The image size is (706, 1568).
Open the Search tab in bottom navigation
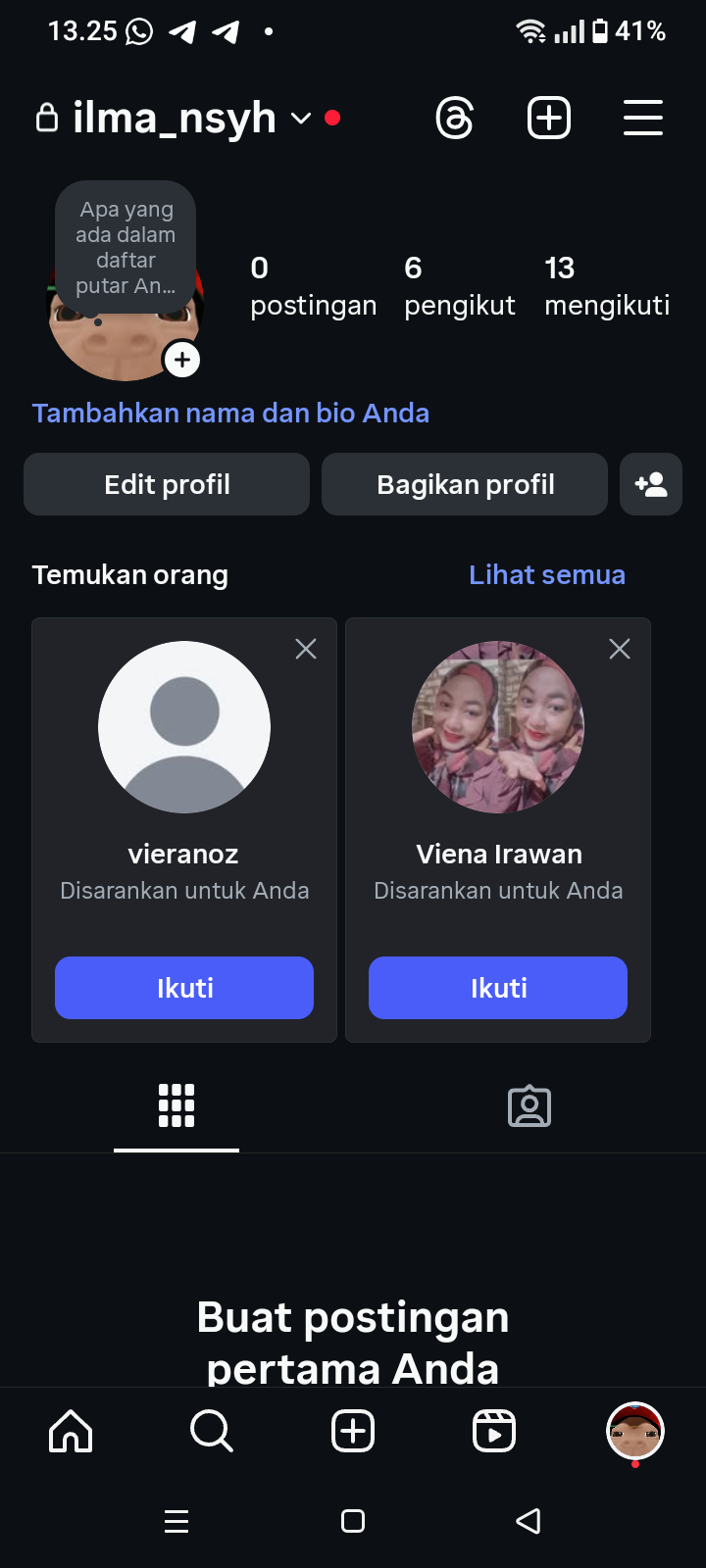212,1431
